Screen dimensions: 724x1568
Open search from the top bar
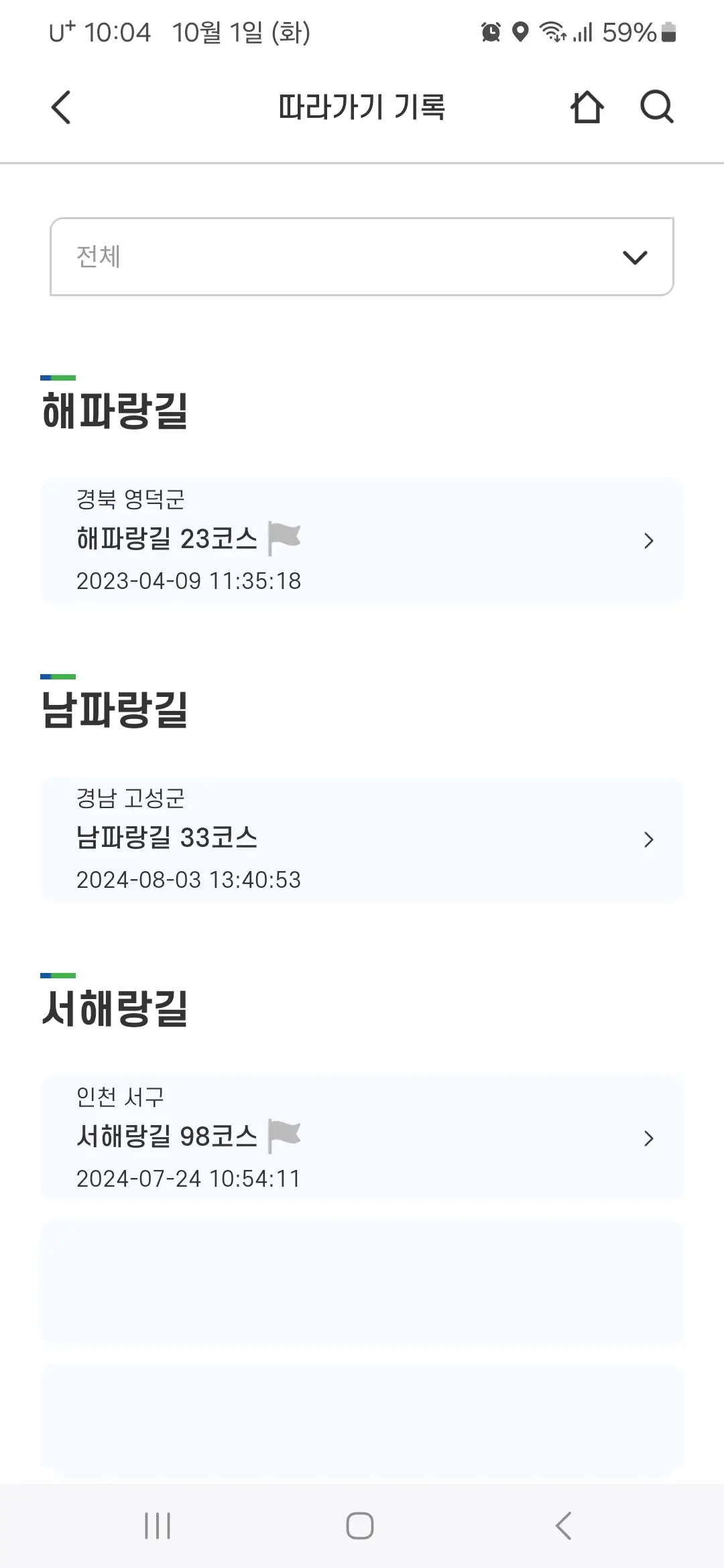click(x=656, y=107)
